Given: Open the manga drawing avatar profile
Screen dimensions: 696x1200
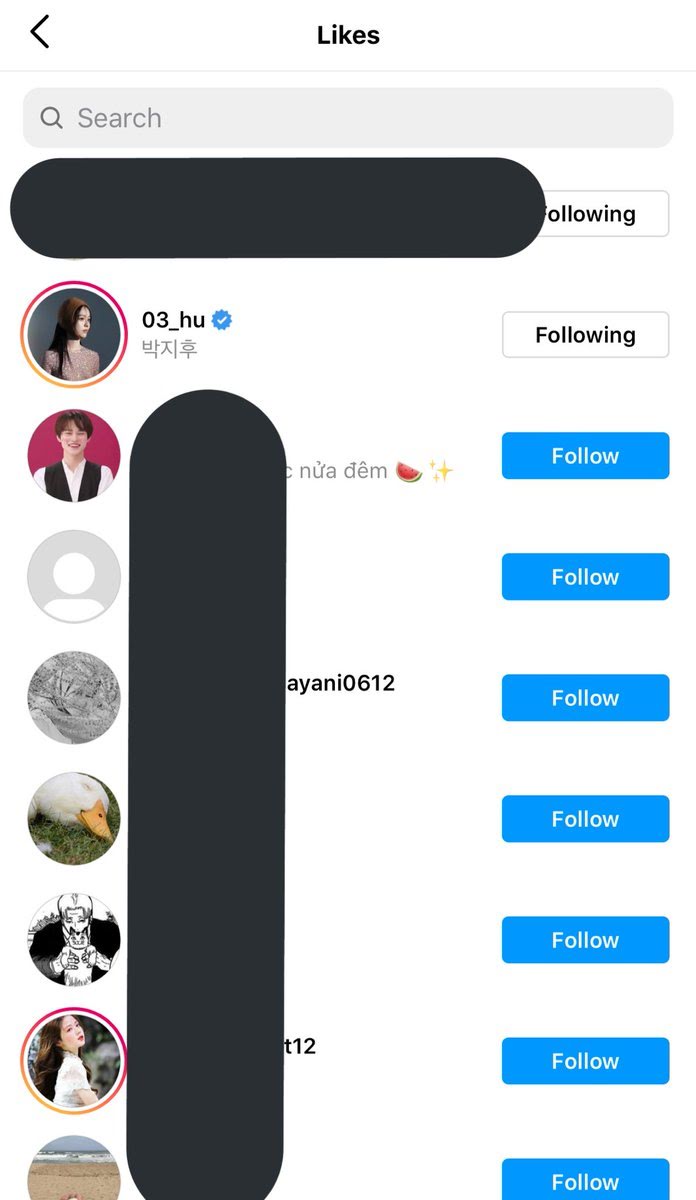Looking at the screenshot, I should pos(74,940).
